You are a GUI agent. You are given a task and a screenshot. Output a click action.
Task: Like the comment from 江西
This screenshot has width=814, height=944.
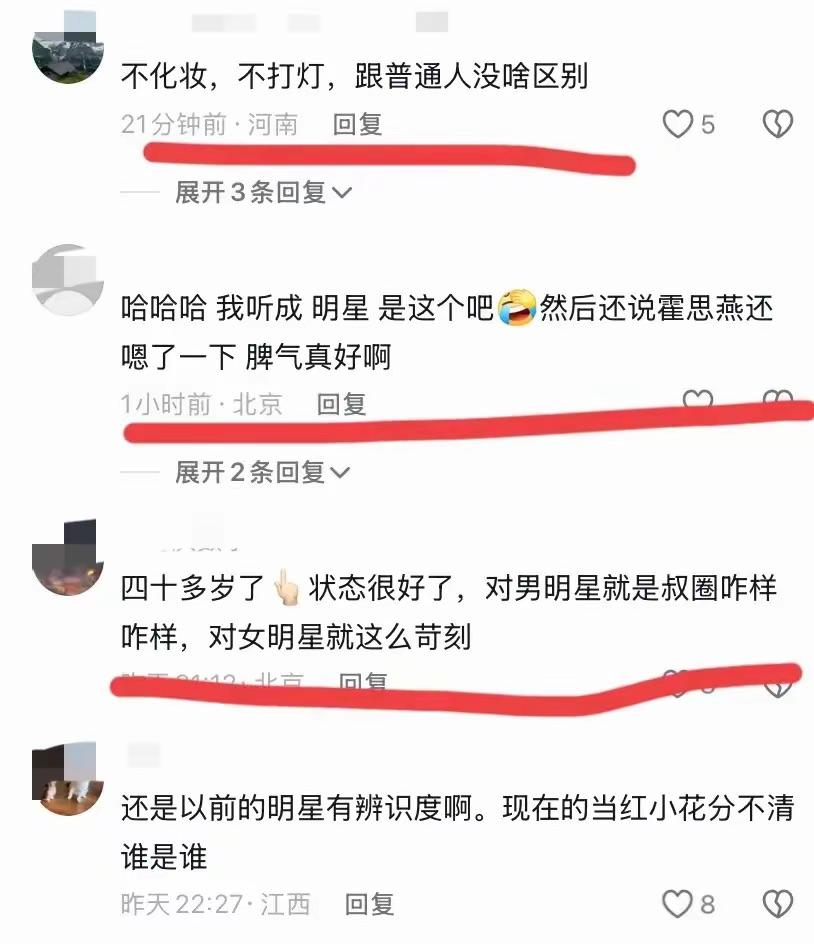[679, 904]
